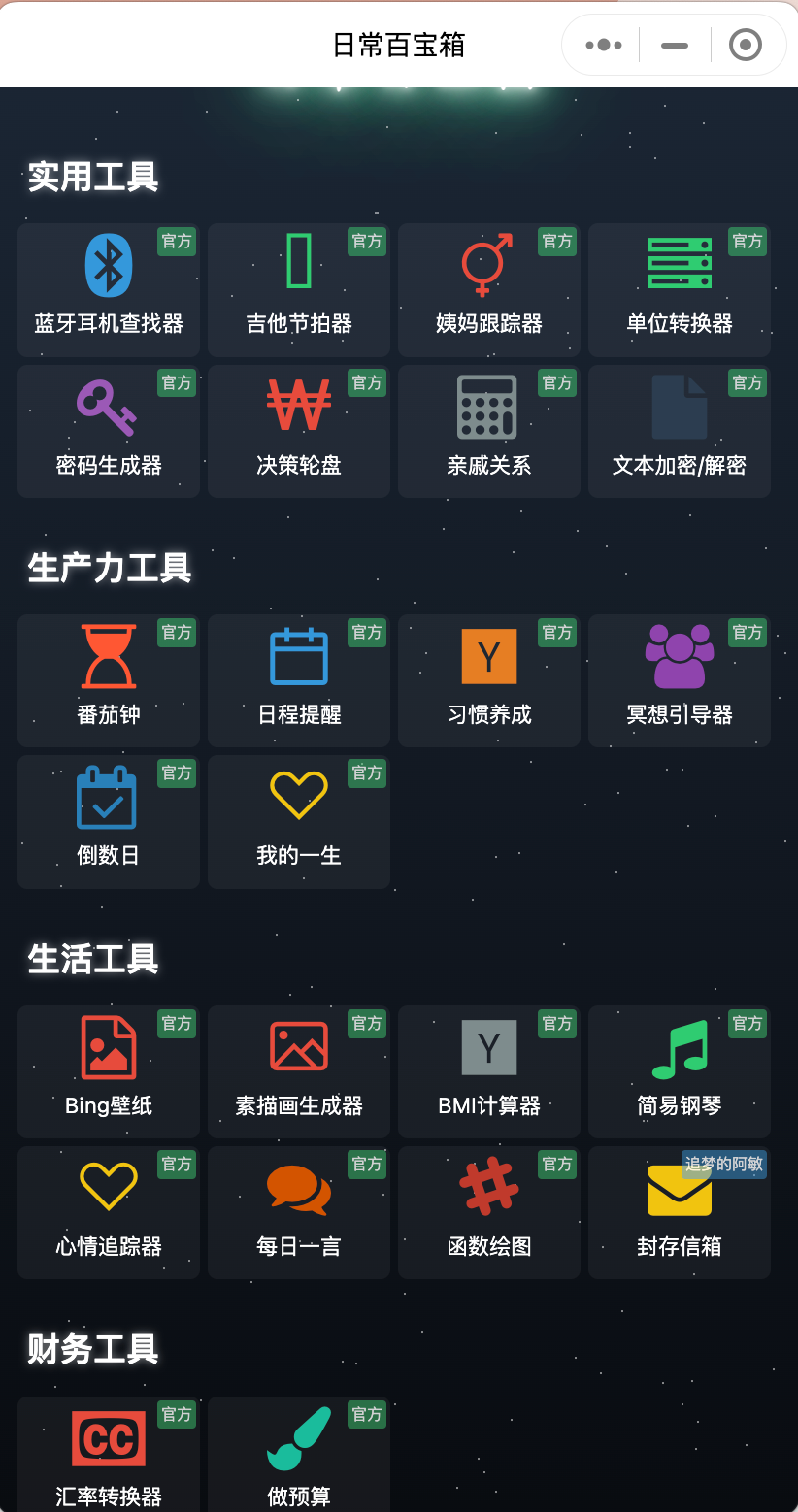Select the 函数绘图 card
Screen dimensions: 798x1512
click(x=489, y=1212)
